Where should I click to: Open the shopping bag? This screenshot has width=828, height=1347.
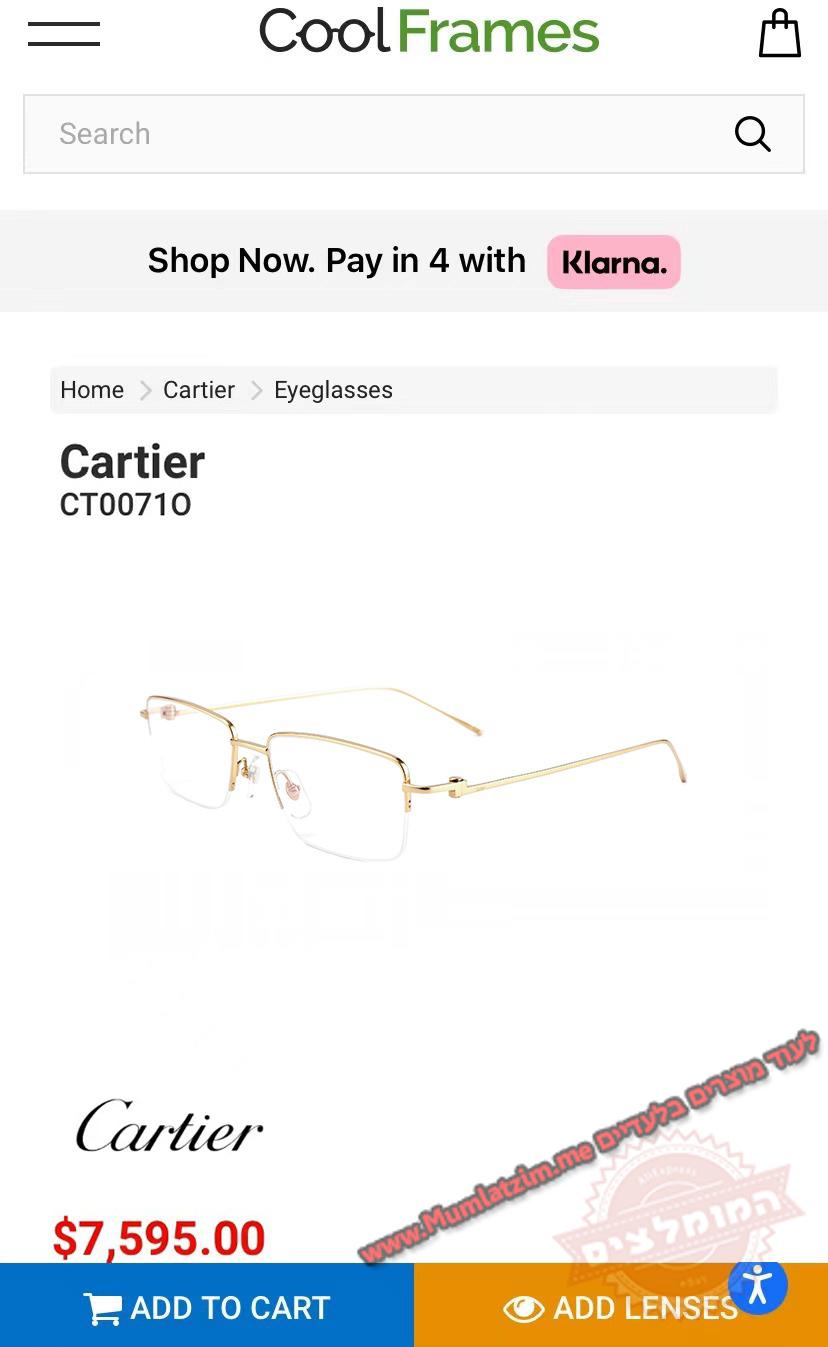coord(780,34)
